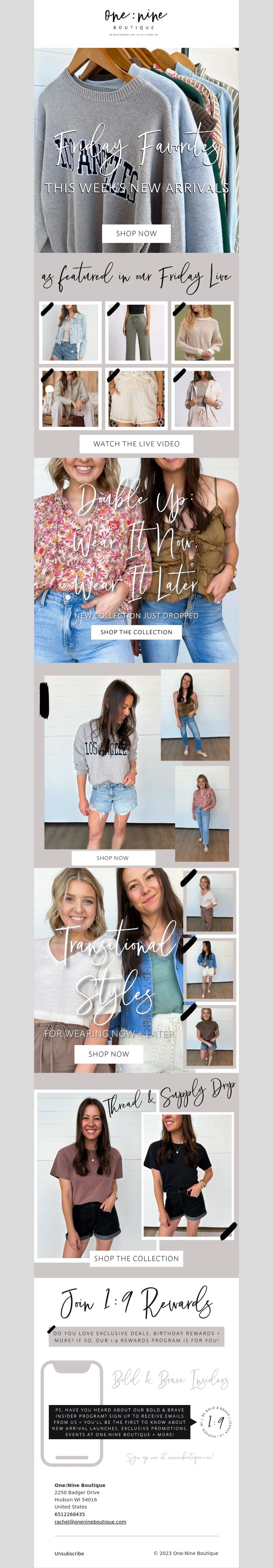
Task: Open the denim jacket product tile
Action: (70, 332)
